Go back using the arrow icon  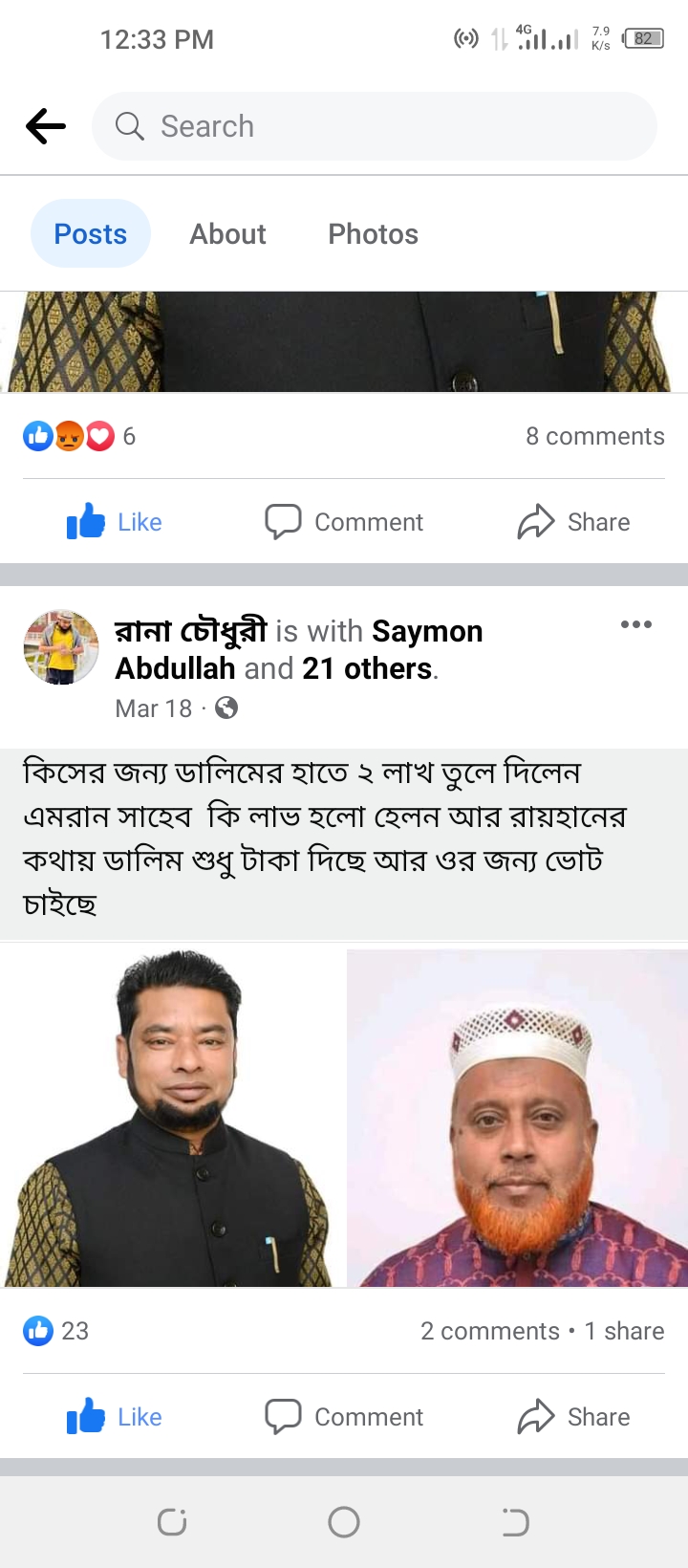click(46, 126)
